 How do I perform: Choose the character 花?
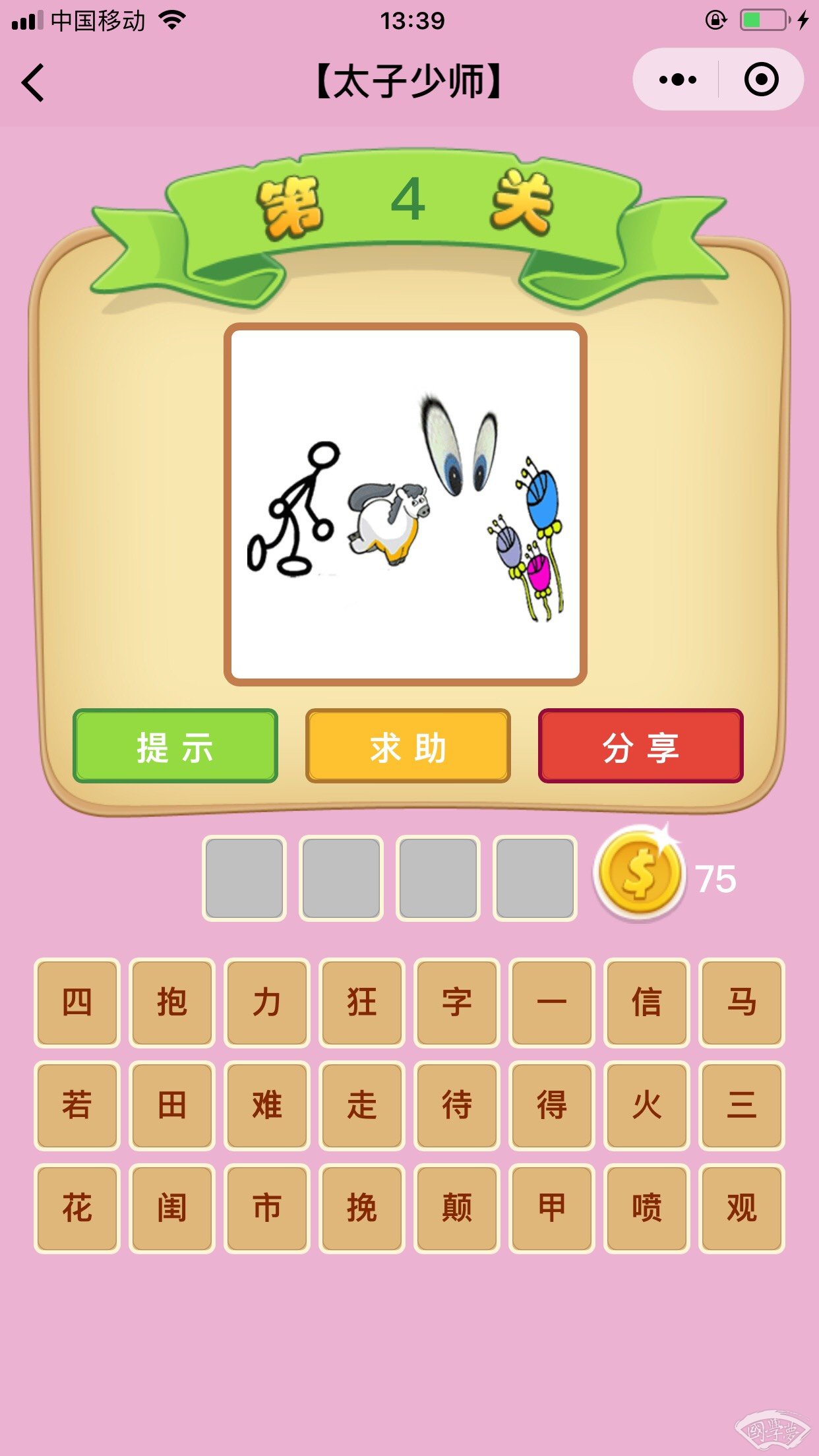[77, 1208]
